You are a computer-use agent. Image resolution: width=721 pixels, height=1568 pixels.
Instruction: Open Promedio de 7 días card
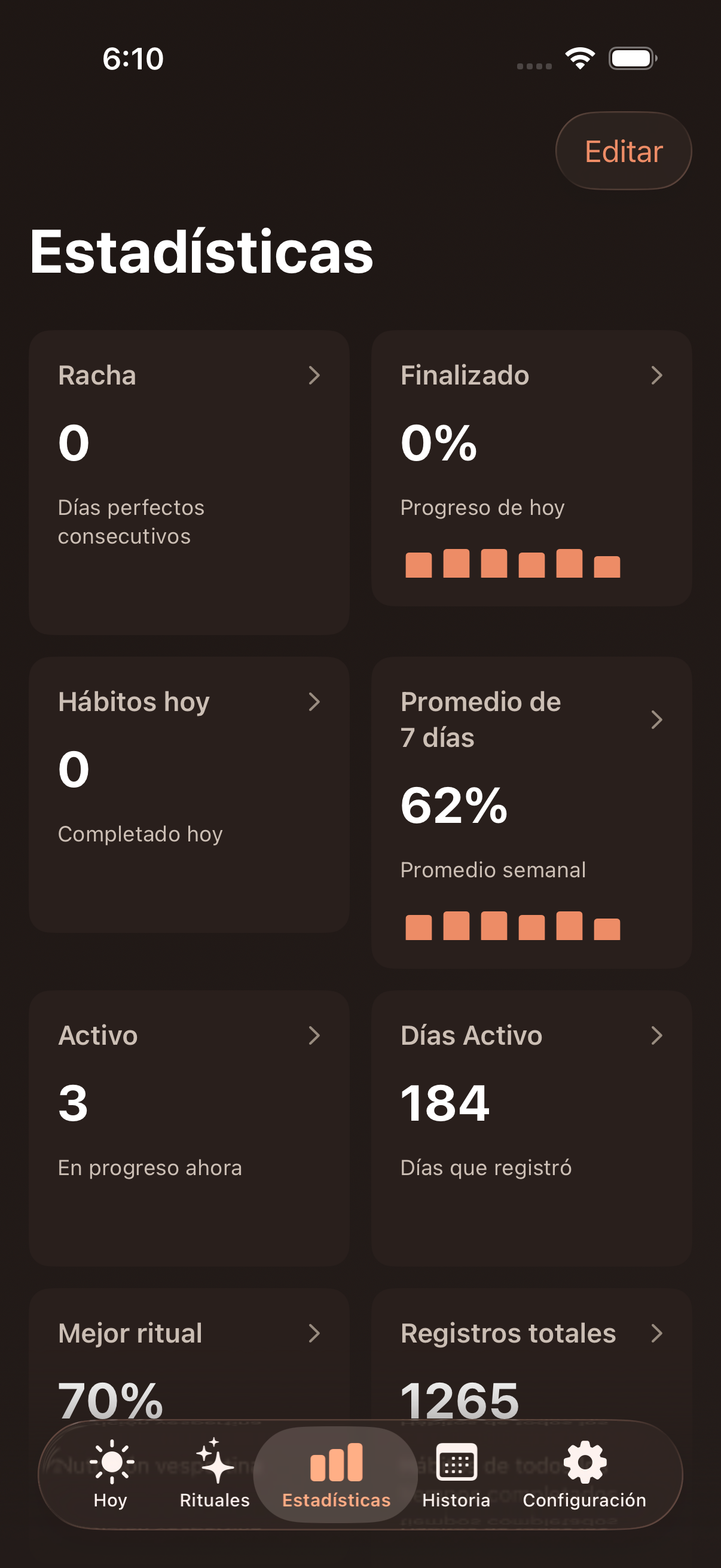click(x=530, y=812)
